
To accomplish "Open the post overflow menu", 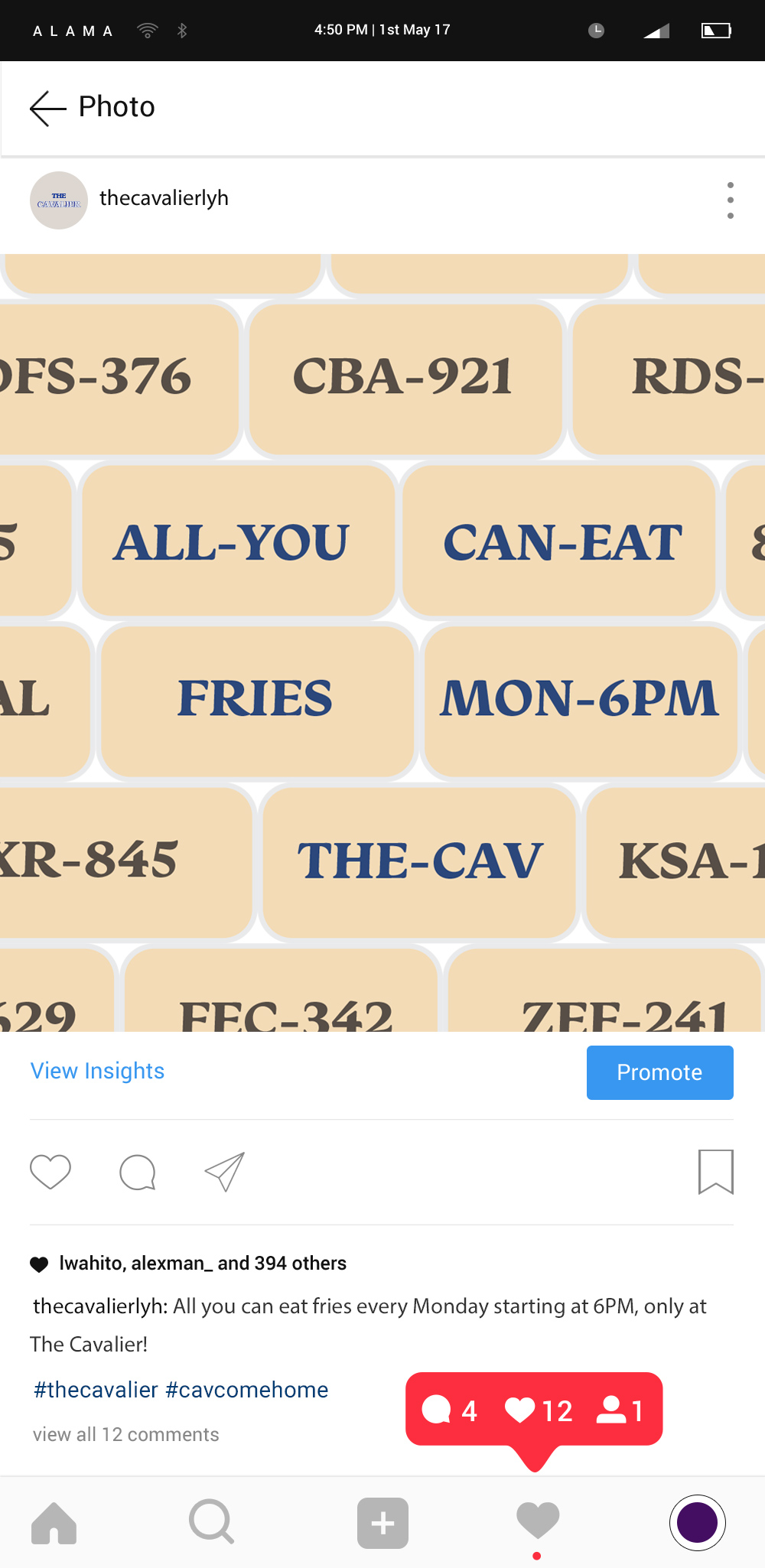I will click(x=730, y=200).
